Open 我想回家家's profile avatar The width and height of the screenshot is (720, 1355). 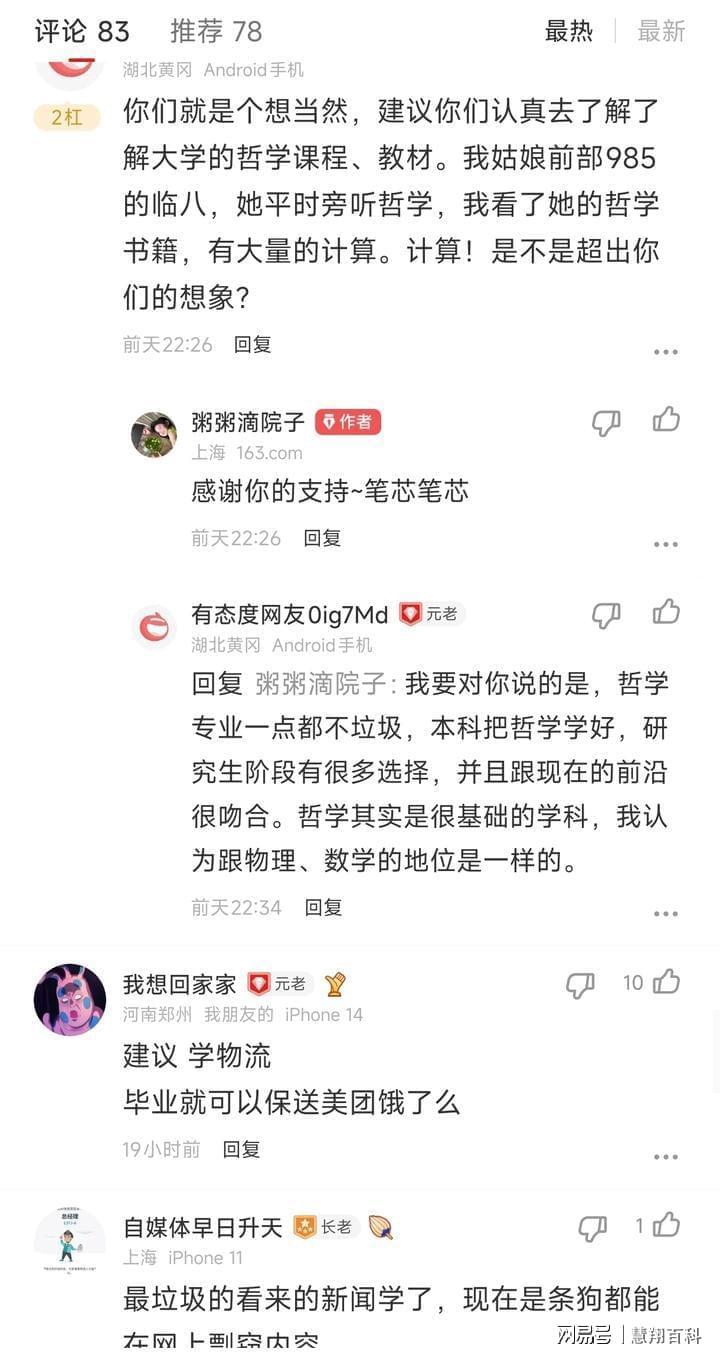point(70,999)
